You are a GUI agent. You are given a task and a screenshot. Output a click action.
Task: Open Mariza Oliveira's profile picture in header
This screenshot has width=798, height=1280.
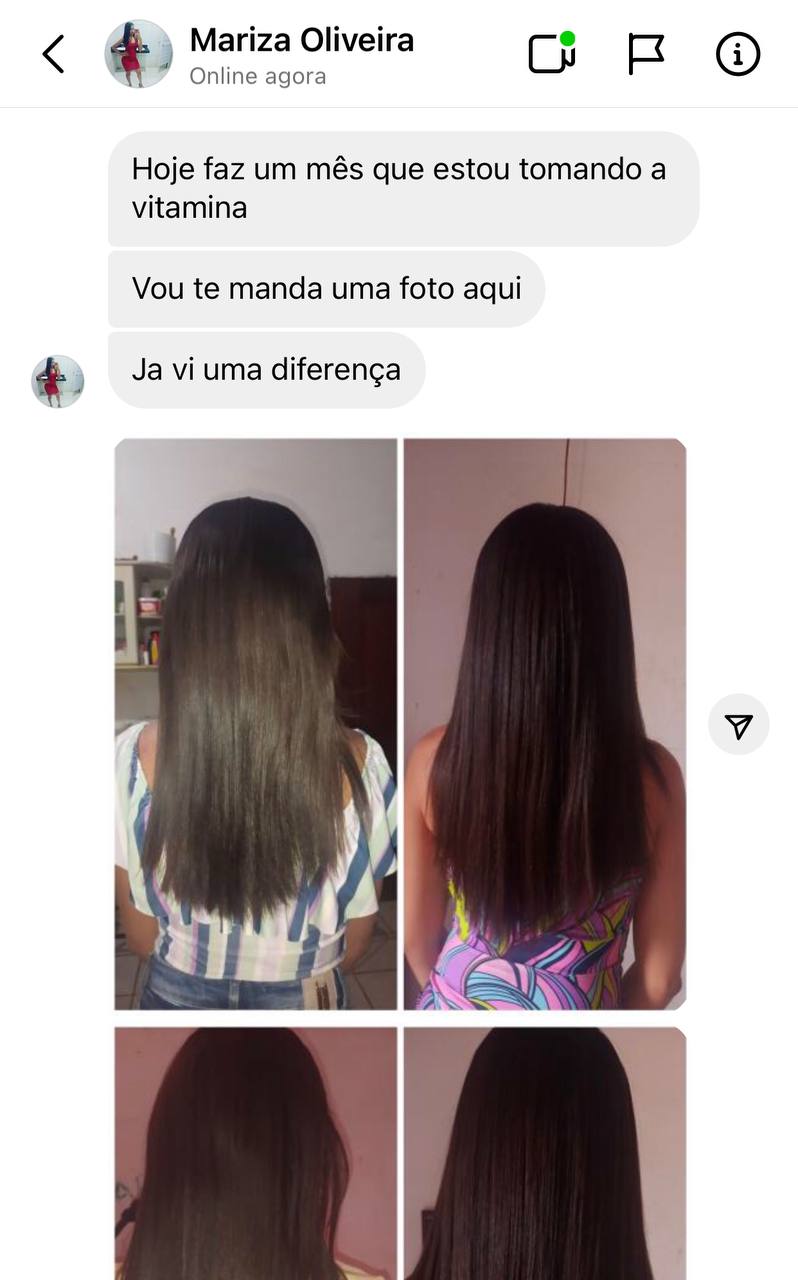(138, 54)
